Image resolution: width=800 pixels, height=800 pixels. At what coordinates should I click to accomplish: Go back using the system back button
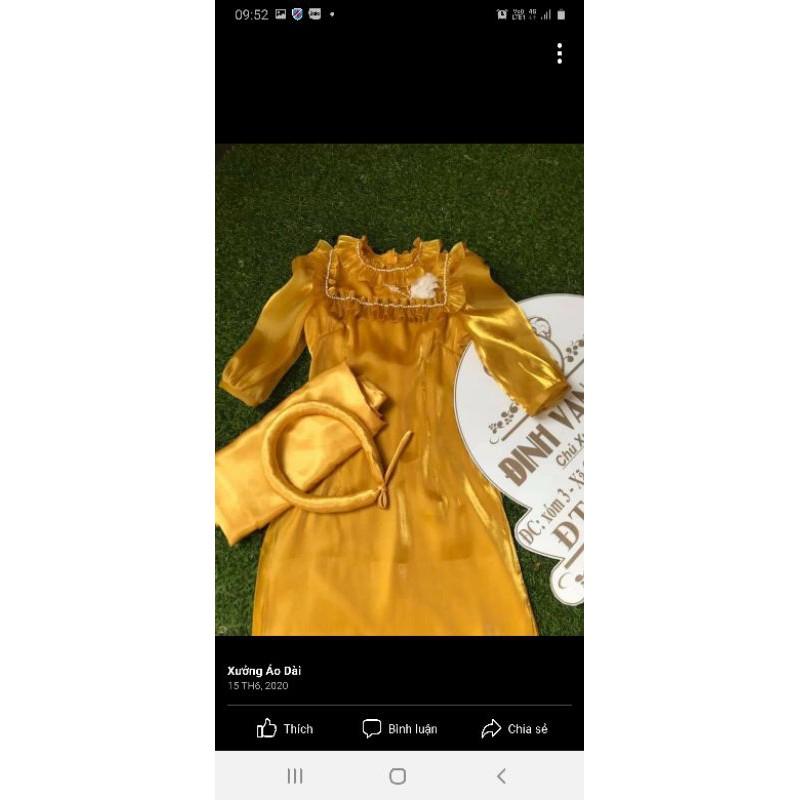coord(502,776)
